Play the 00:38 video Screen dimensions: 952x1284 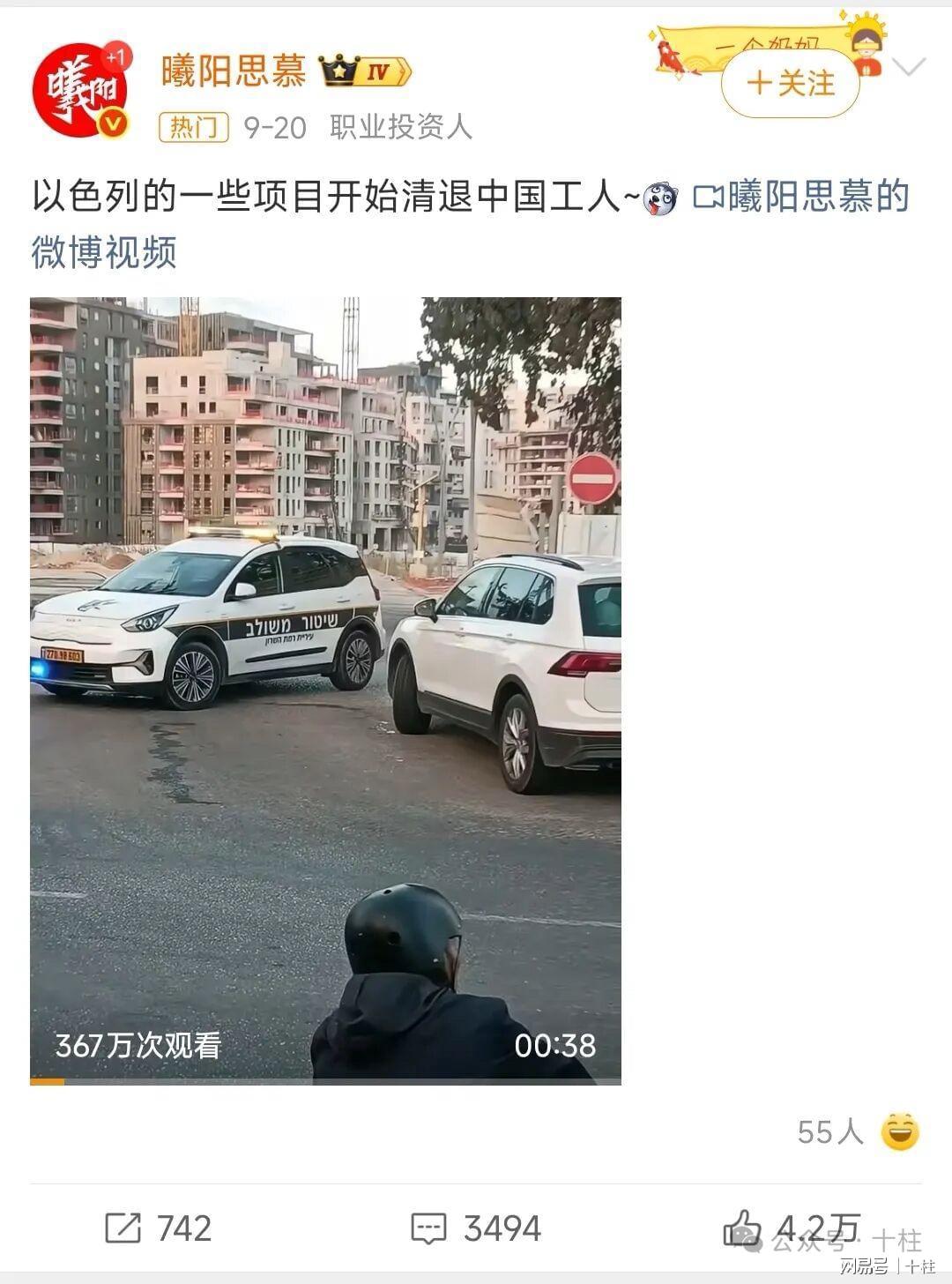325,690
